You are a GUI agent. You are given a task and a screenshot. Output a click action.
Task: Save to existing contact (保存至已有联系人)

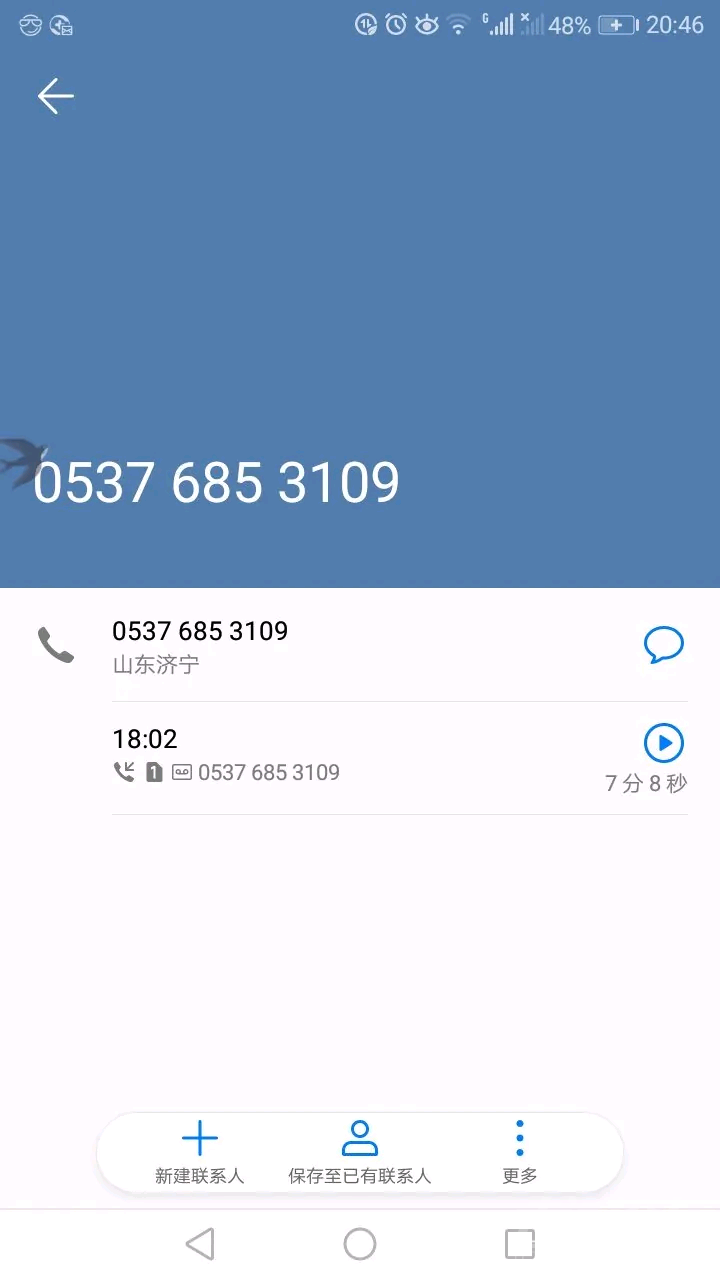[x=360, y=1152]
